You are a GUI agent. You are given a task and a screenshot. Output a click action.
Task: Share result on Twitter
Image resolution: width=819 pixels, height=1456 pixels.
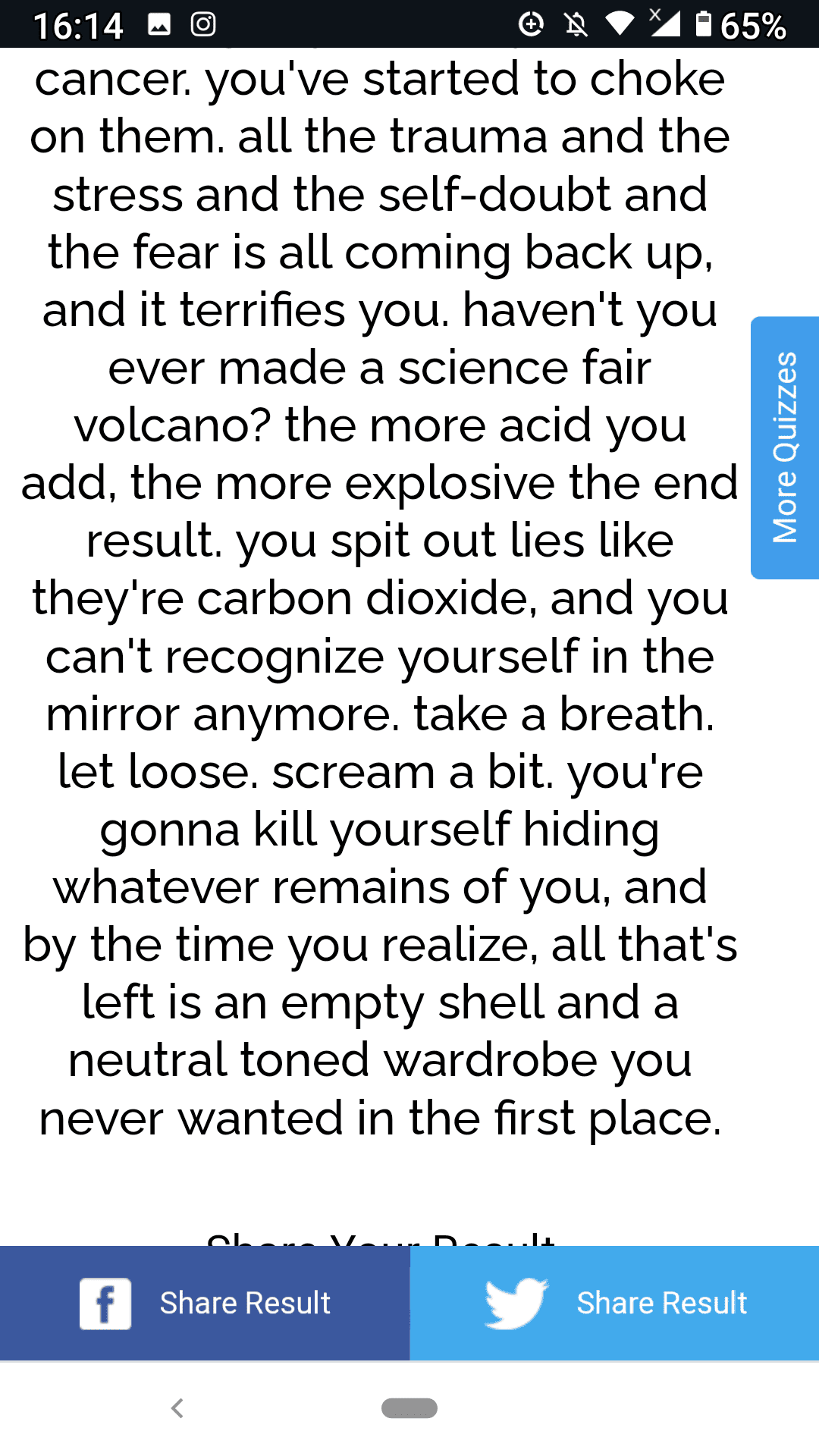[614, 1303]
